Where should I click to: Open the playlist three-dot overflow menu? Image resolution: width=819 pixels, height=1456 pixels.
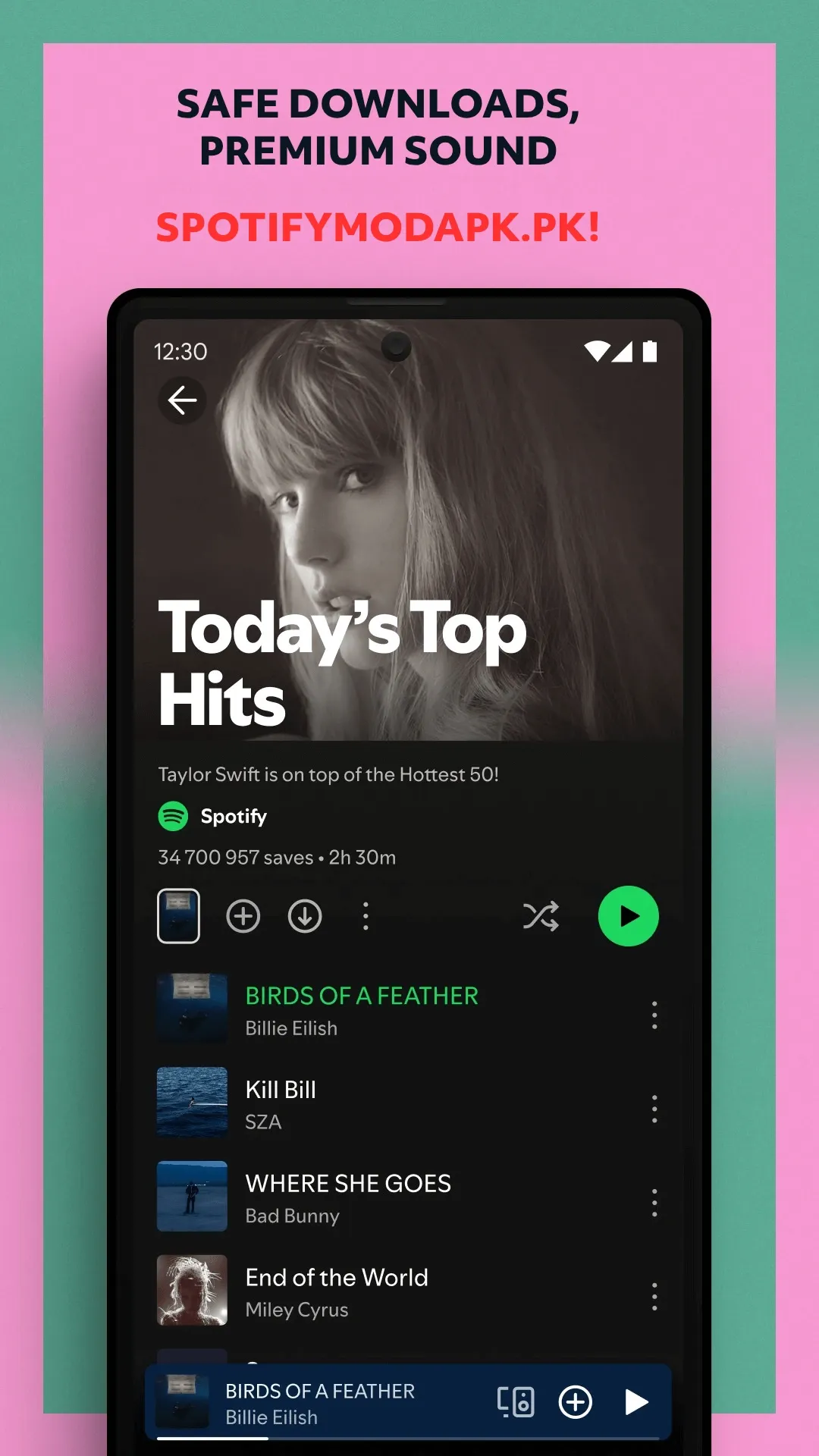pos(366,916)
